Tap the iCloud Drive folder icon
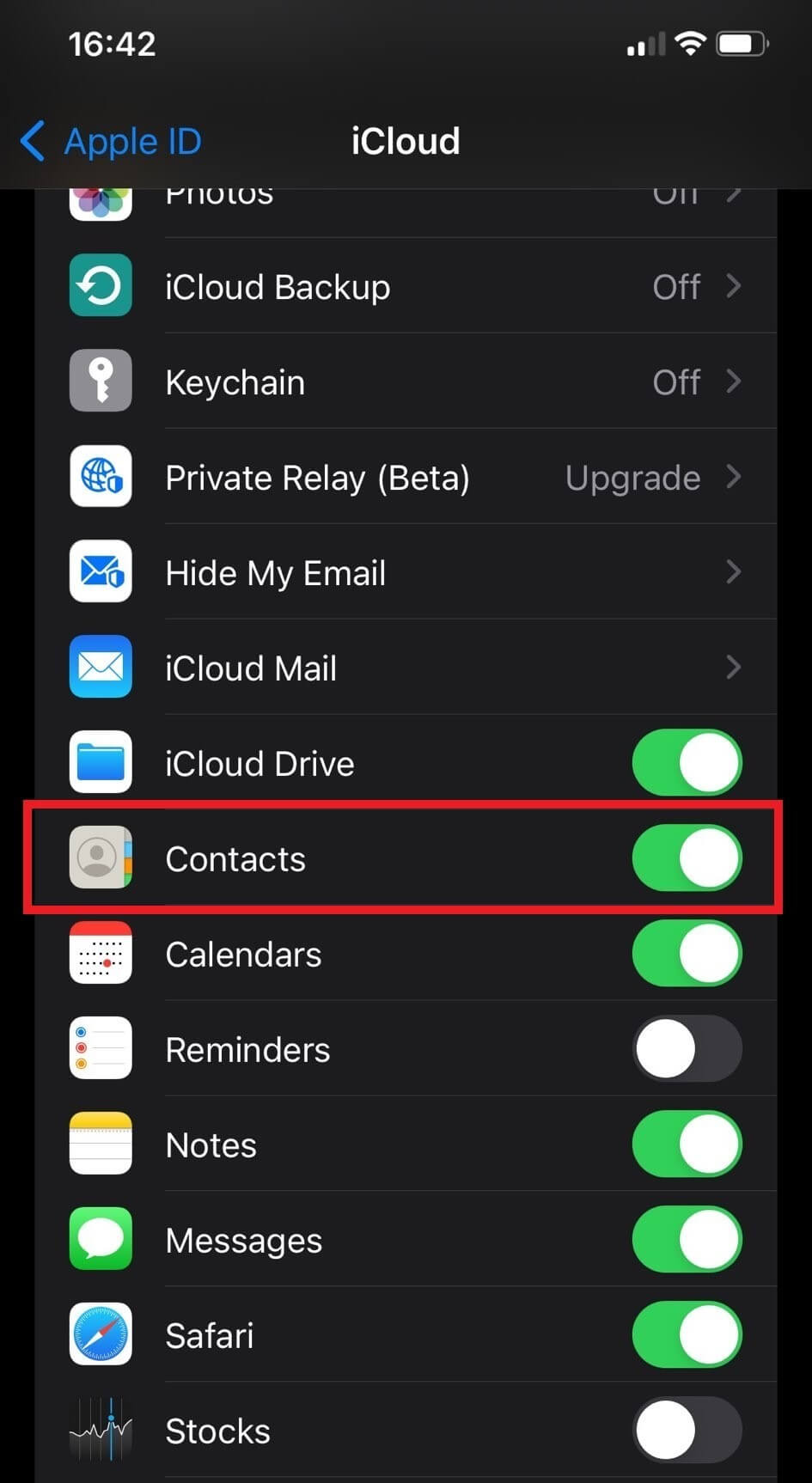This screenshot has width=812, height=1483. [x=101, y=761]
